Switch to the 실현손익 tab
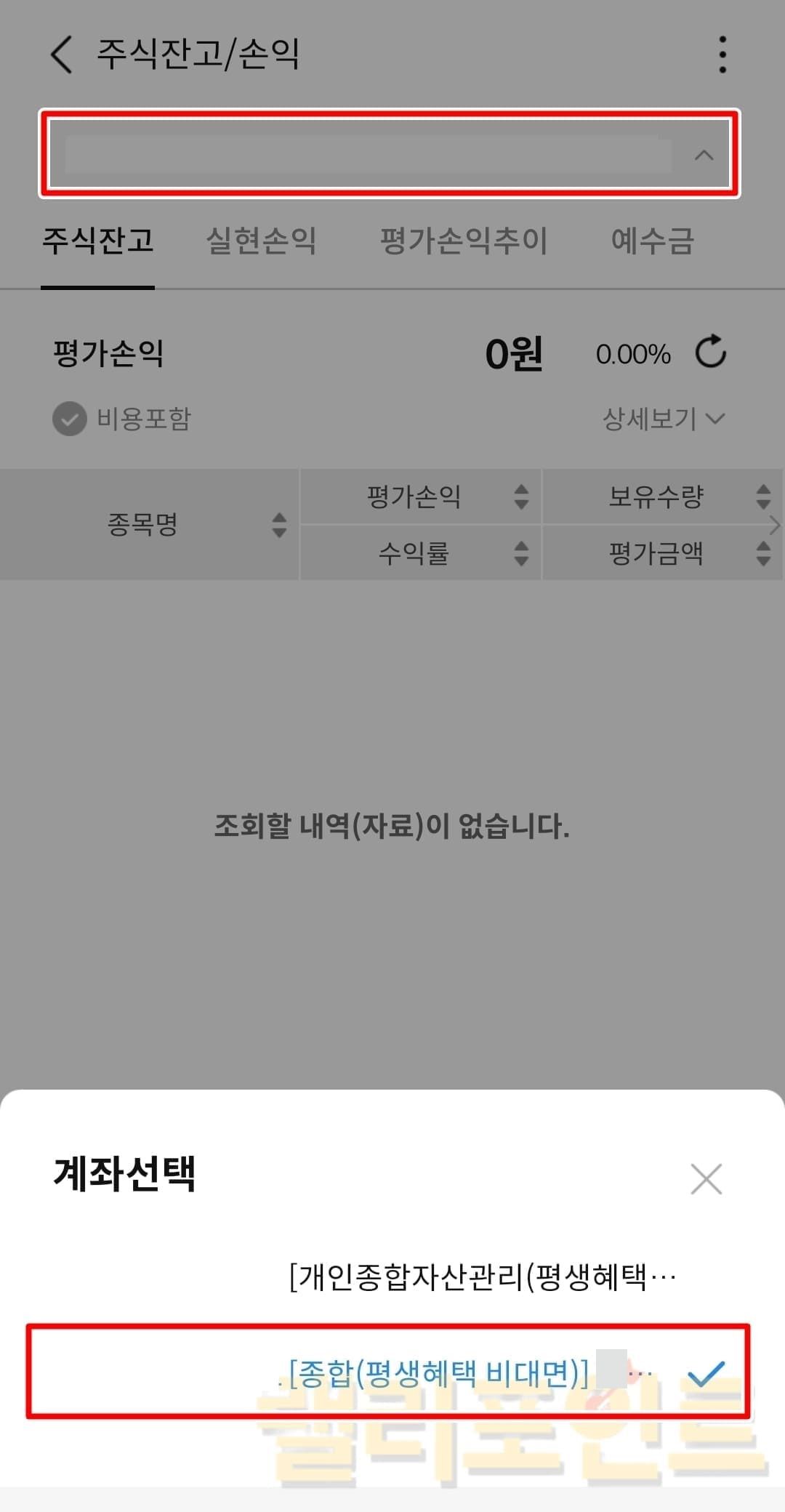The image size is (785, 1512). point(261,241)
